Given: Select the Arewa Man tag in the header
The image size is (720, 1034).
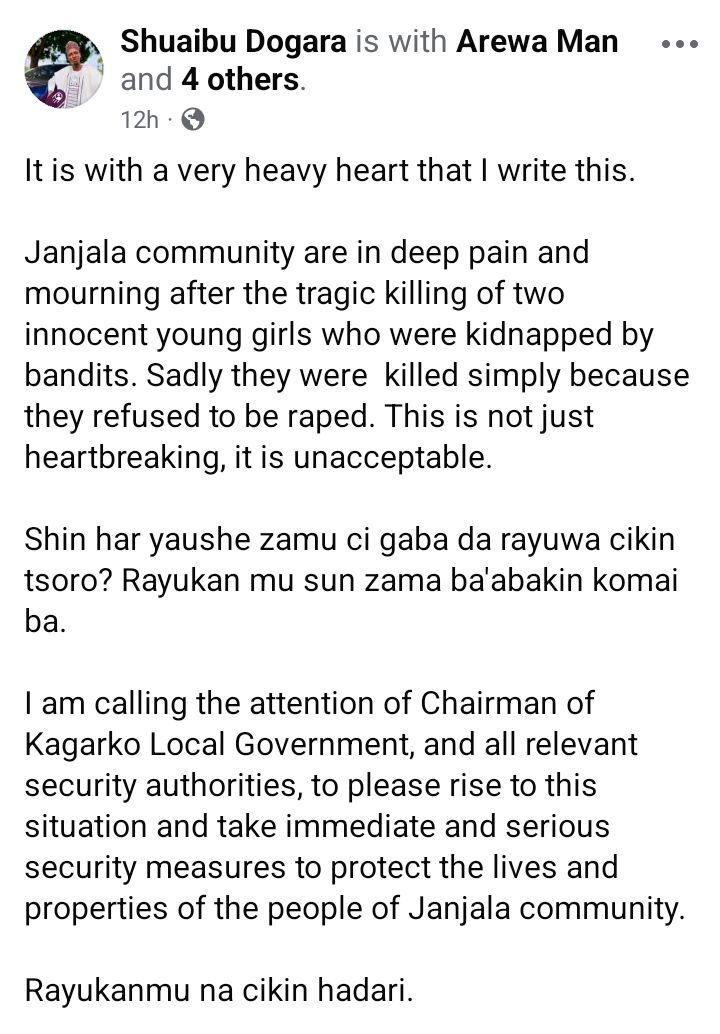Looking at the screenshot, I should tap(537, 42).
